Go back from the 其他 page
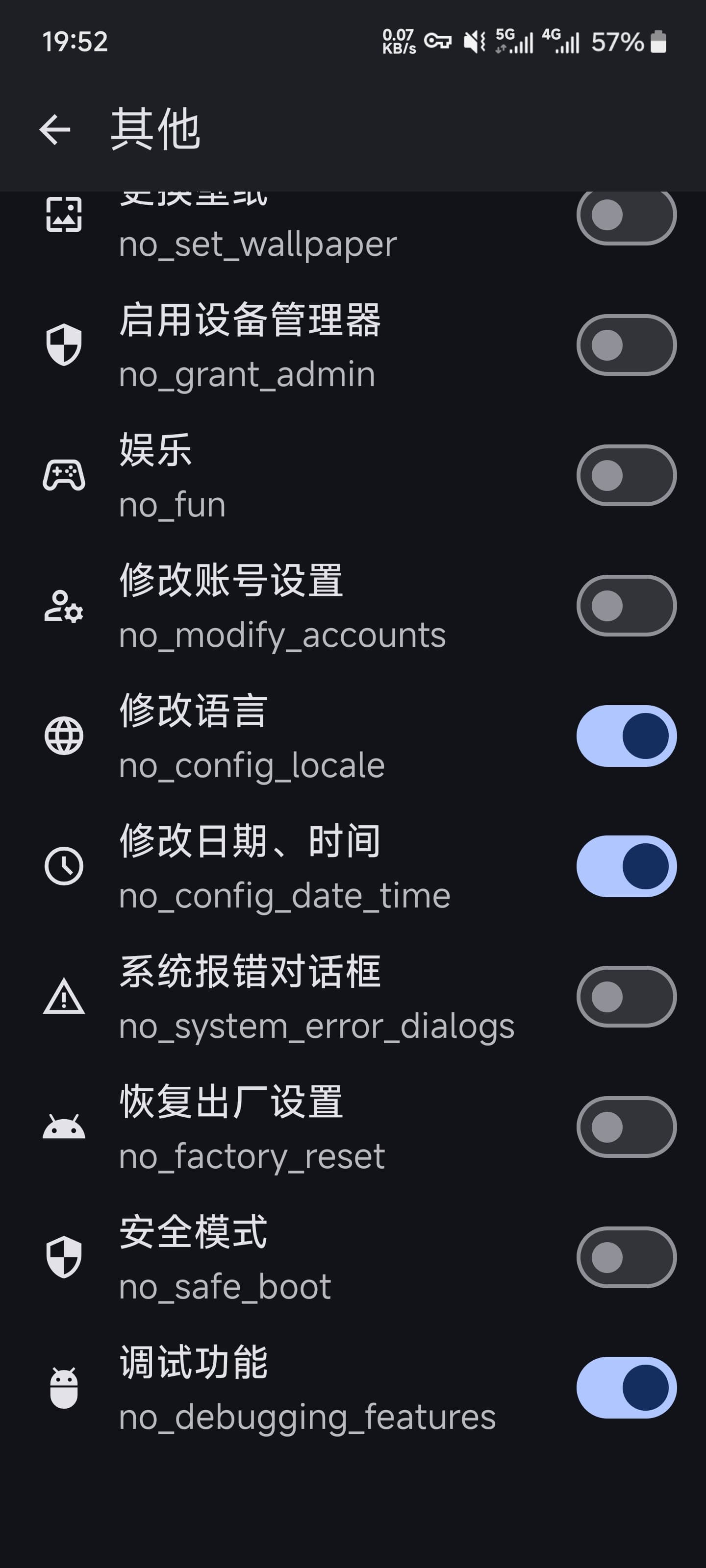The height and width of the screenshot is (1568, 706). coord(55,130)
